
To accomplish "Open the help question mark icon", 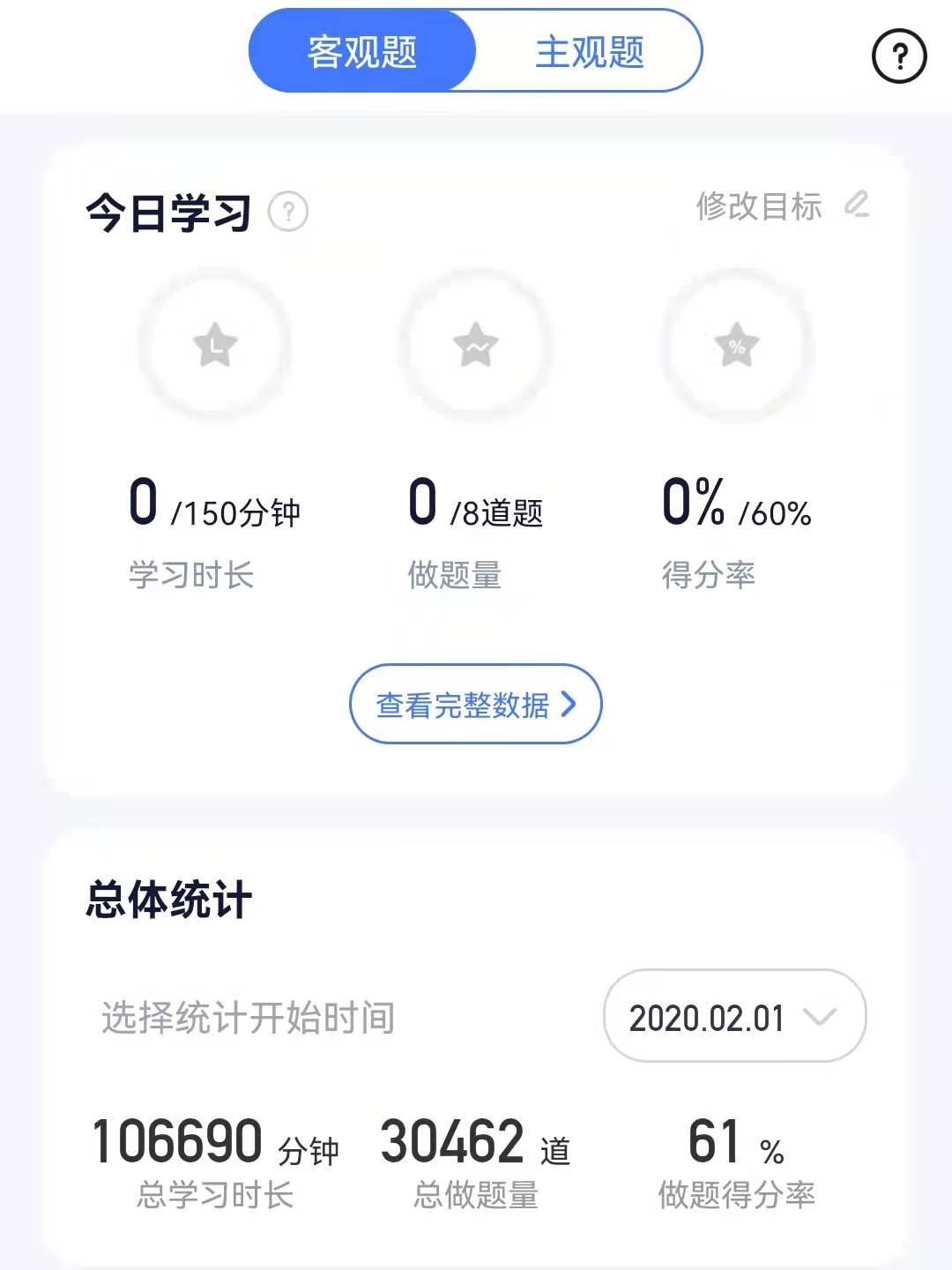I will click(898, 56).
